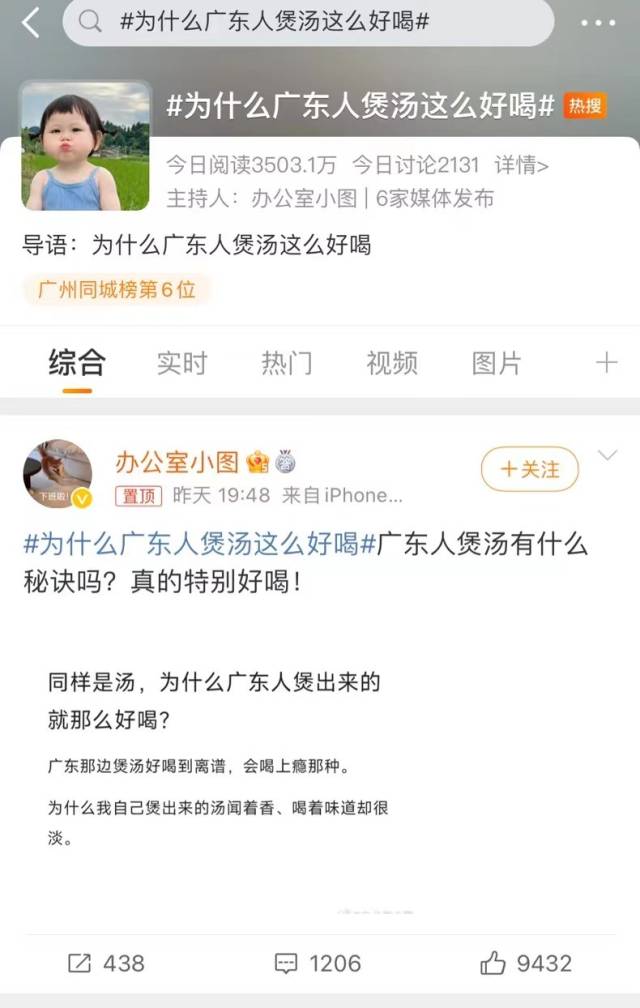Open the three-dot overflow menu
640x1008 pixels.
point(597,22)
